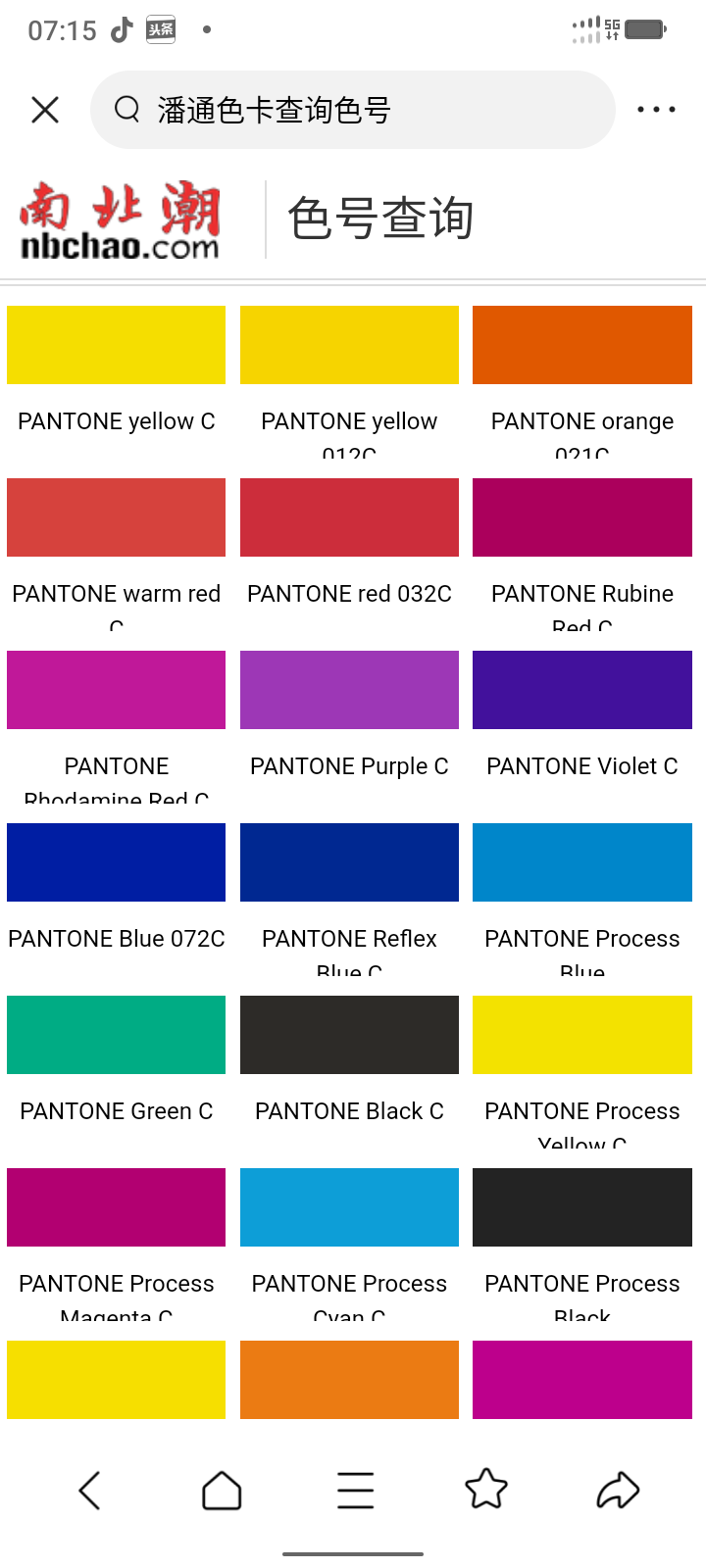Screen dimensions: 706x1568
Task: Select the PANTONE Green C swatch
Action: click(116, 1035)
